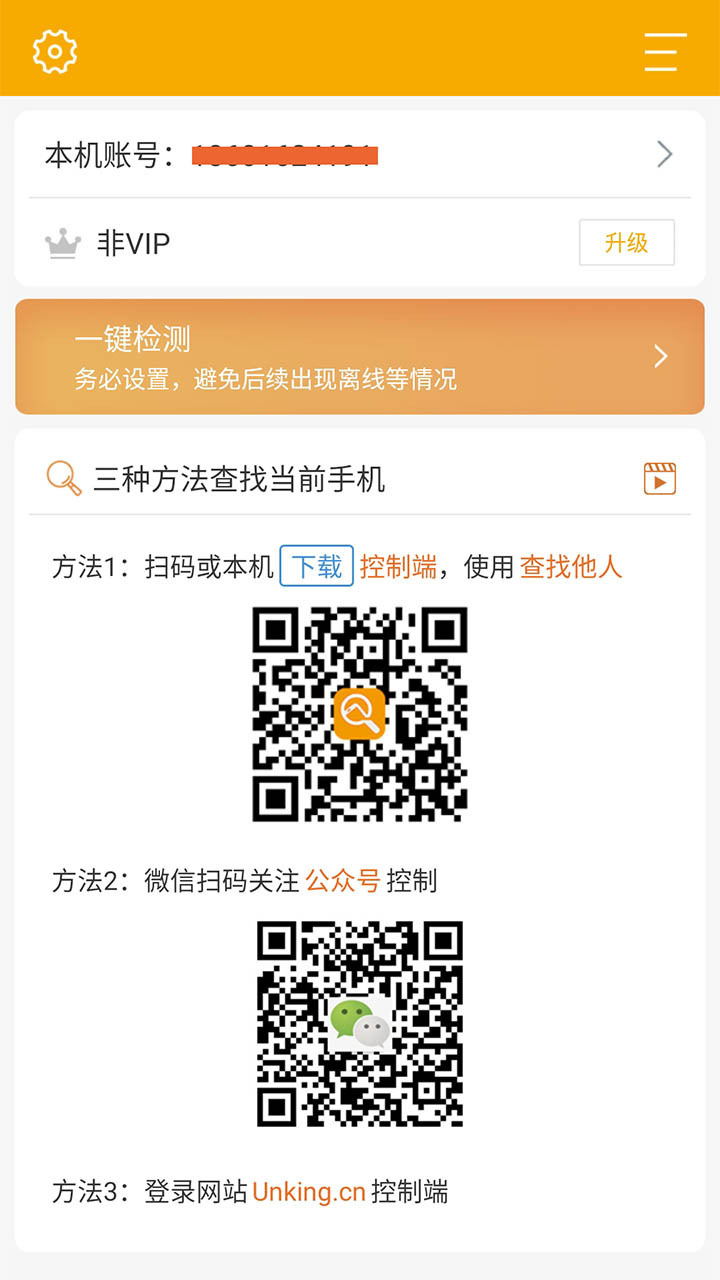Tap the 下载 download button

pyautogui.click(x=317, y=567)
